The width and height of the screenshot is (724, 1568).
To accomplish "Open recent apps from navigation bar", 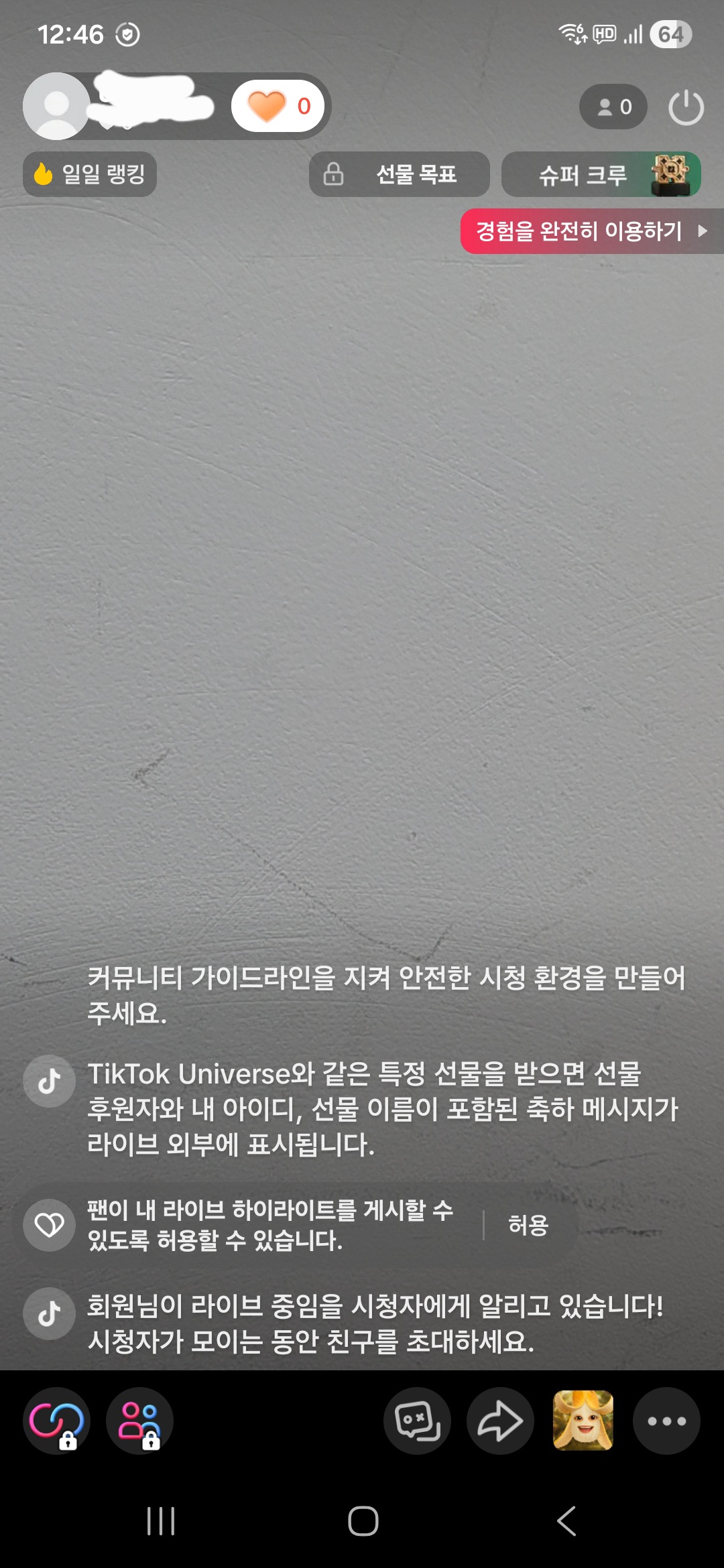I will coord(161,1521).
